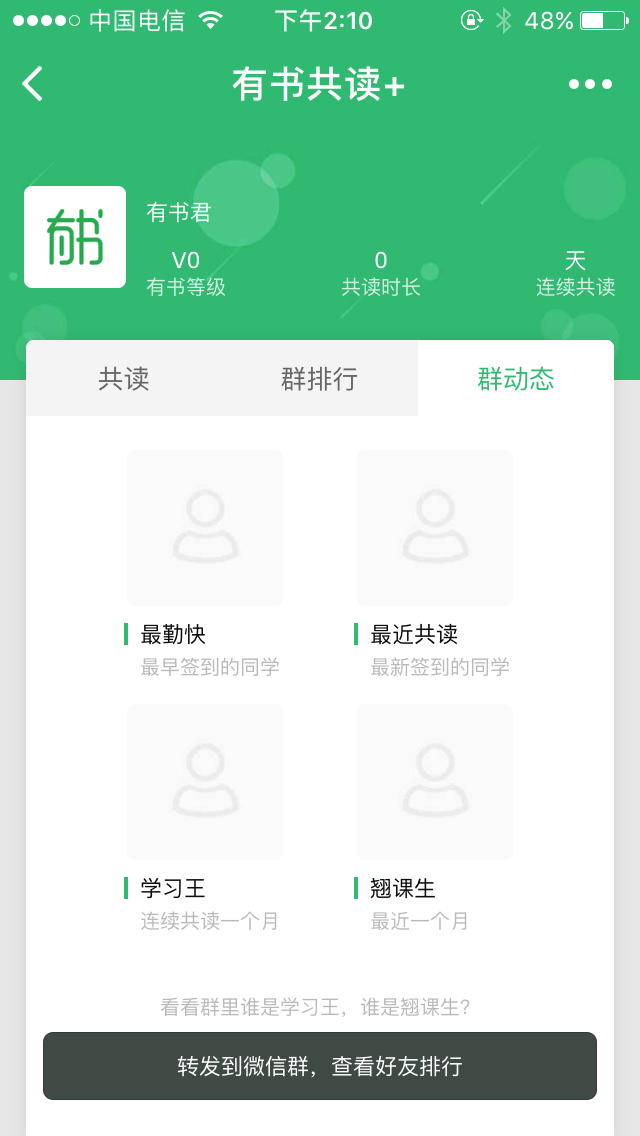
Task: Open the 学习王 placeholder card
Action: (205, 781)
